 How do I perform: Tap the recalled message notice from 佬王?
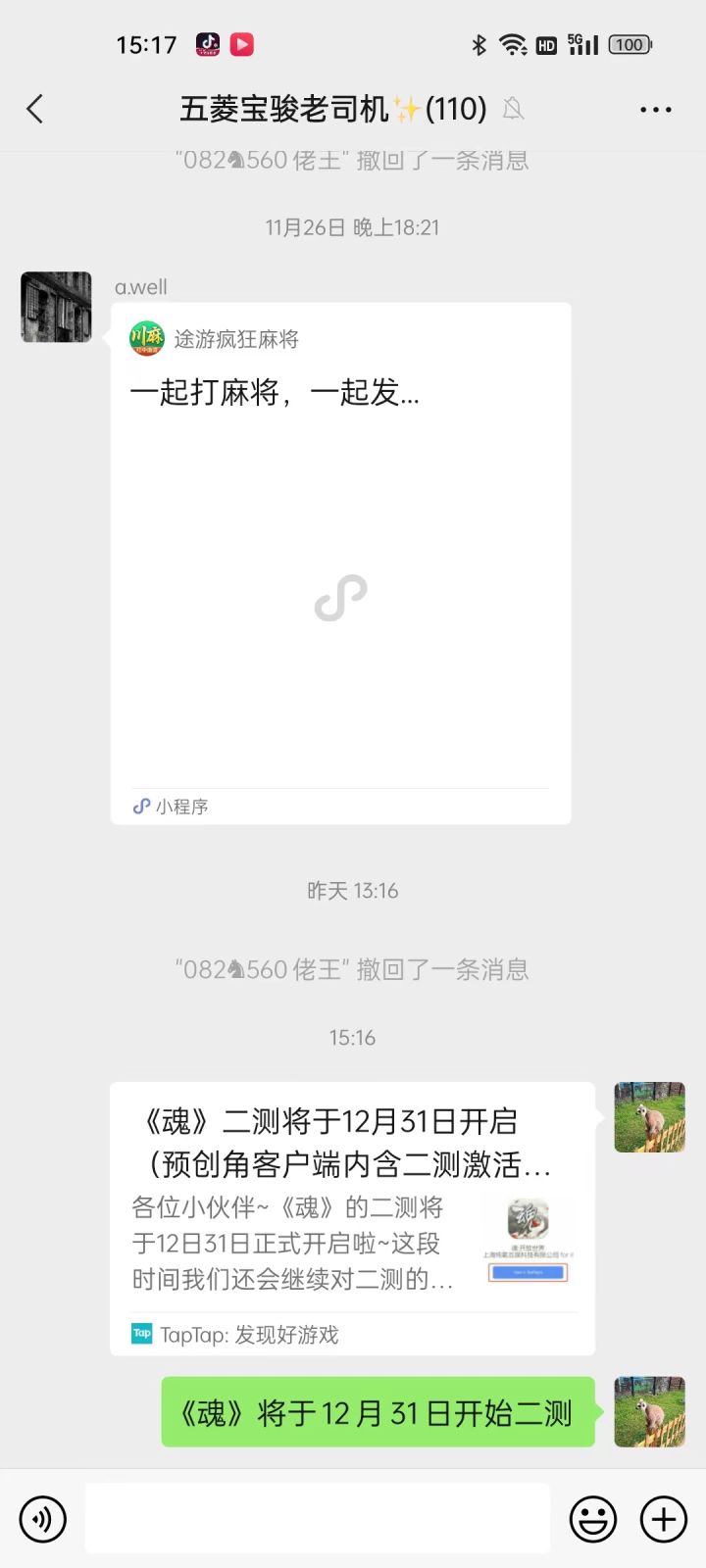353,969
